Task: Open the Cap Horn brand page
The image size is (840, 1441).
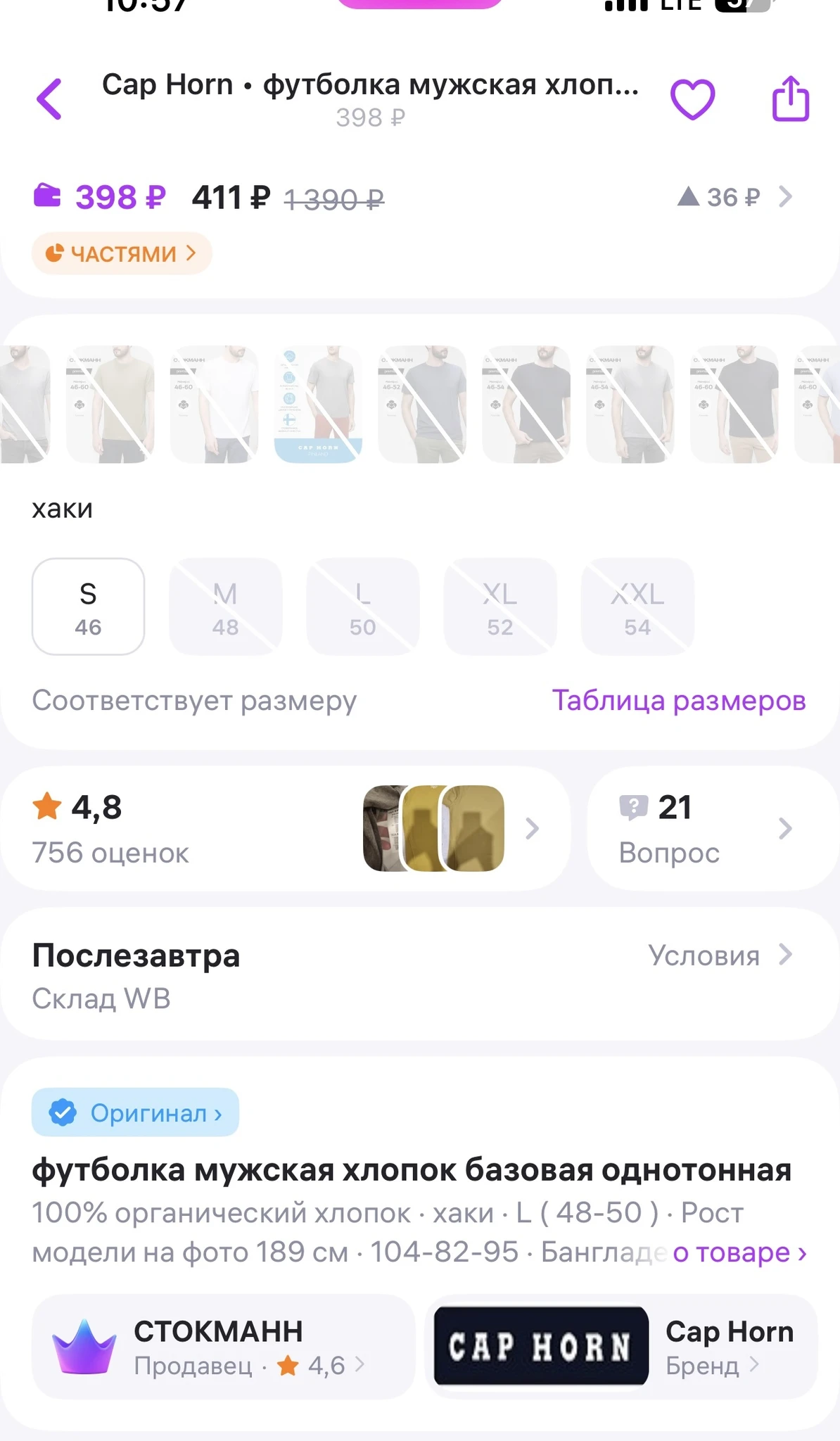Action: [x=621, y=1347]
